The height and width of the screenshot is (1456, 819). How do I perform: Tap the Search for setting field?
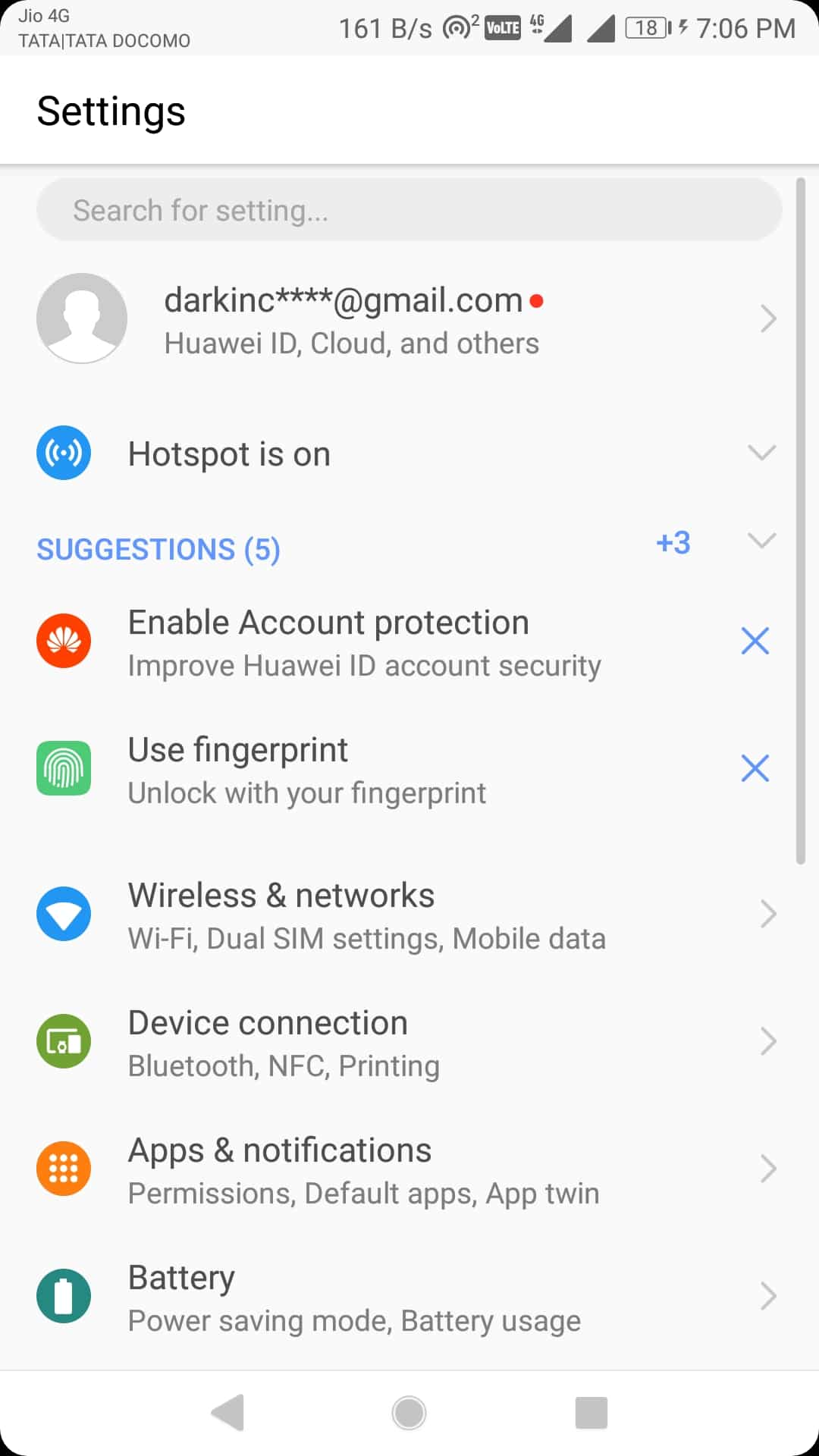coord(409,210)
